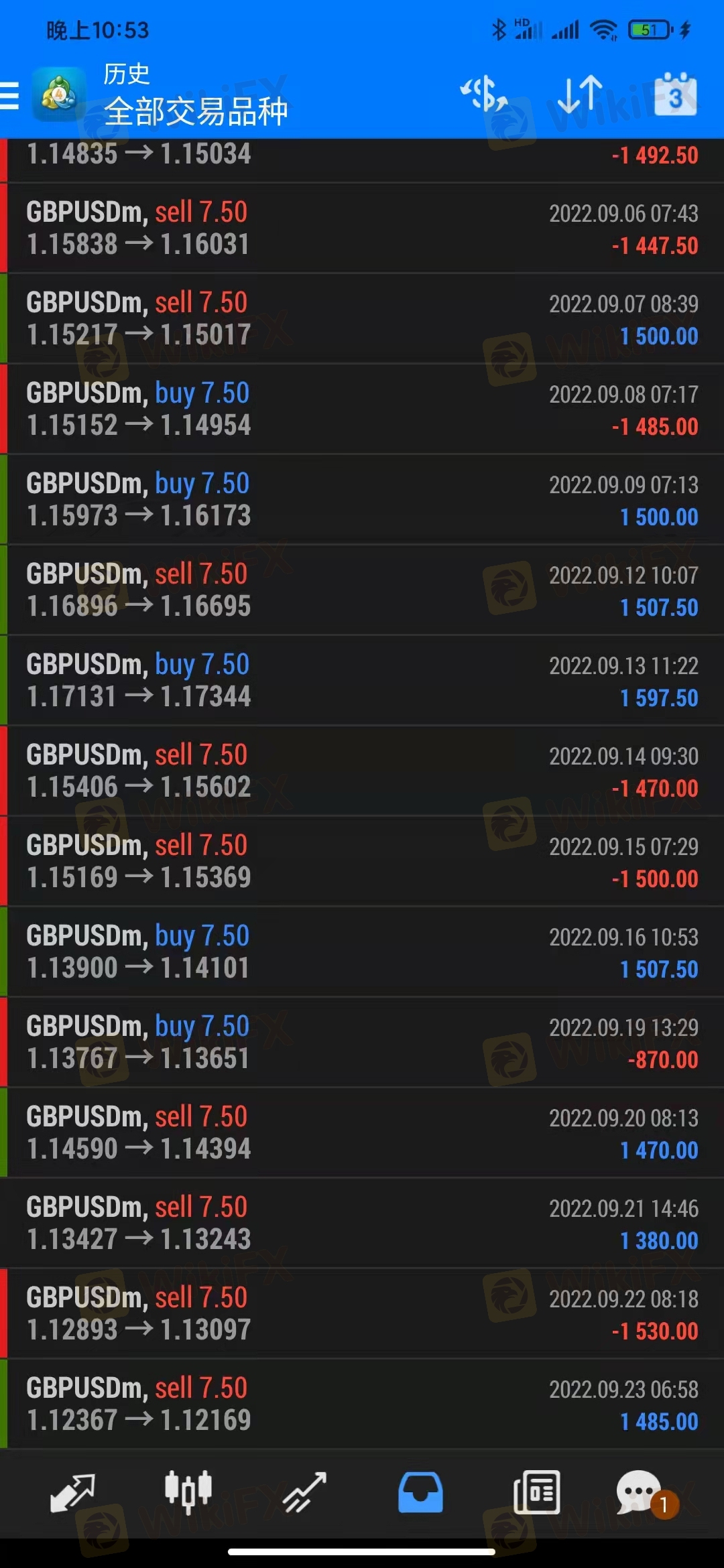Open the symbol filter currency icon
This screenshot has height=1568, width=724.
coord(484,94)
